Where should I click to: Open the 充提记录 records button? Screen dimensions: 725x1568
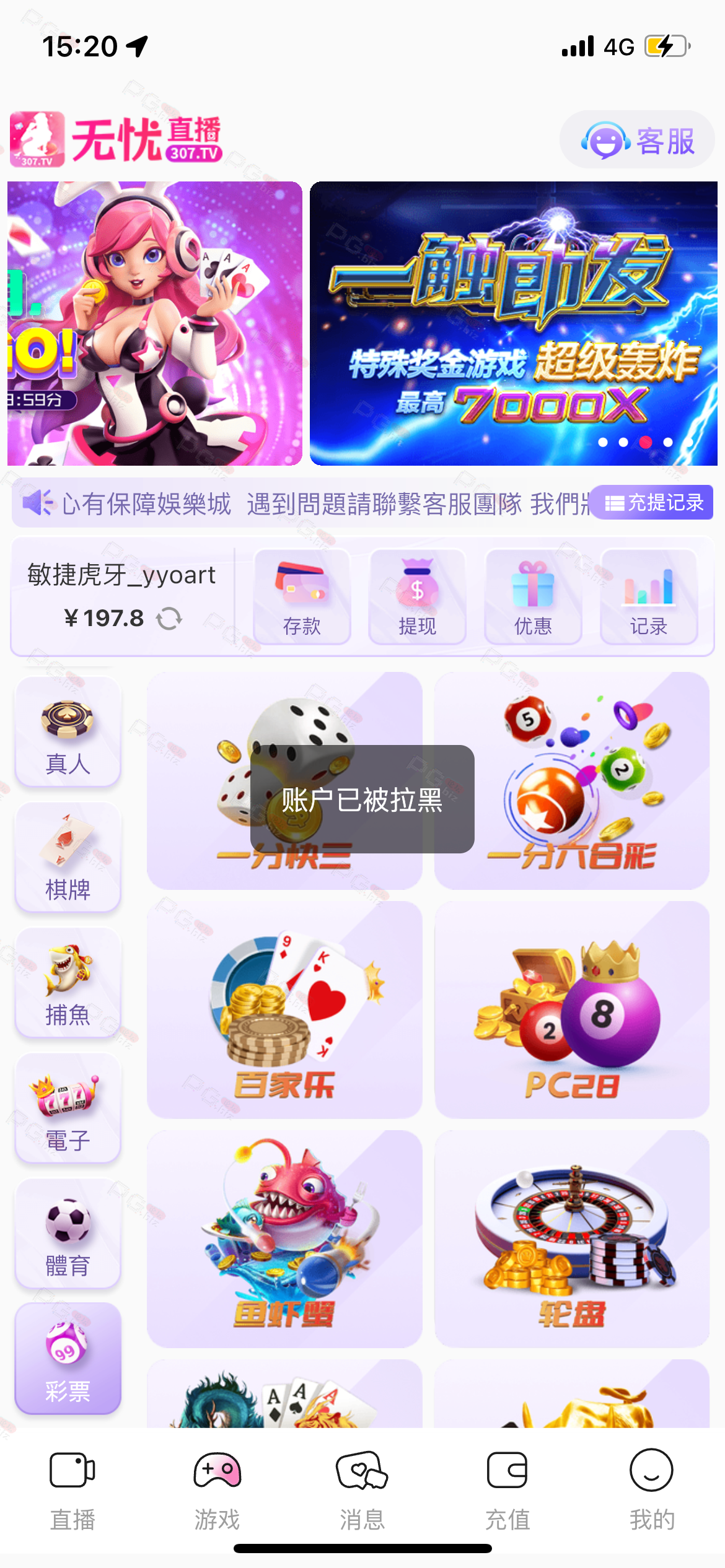[652, 503]
